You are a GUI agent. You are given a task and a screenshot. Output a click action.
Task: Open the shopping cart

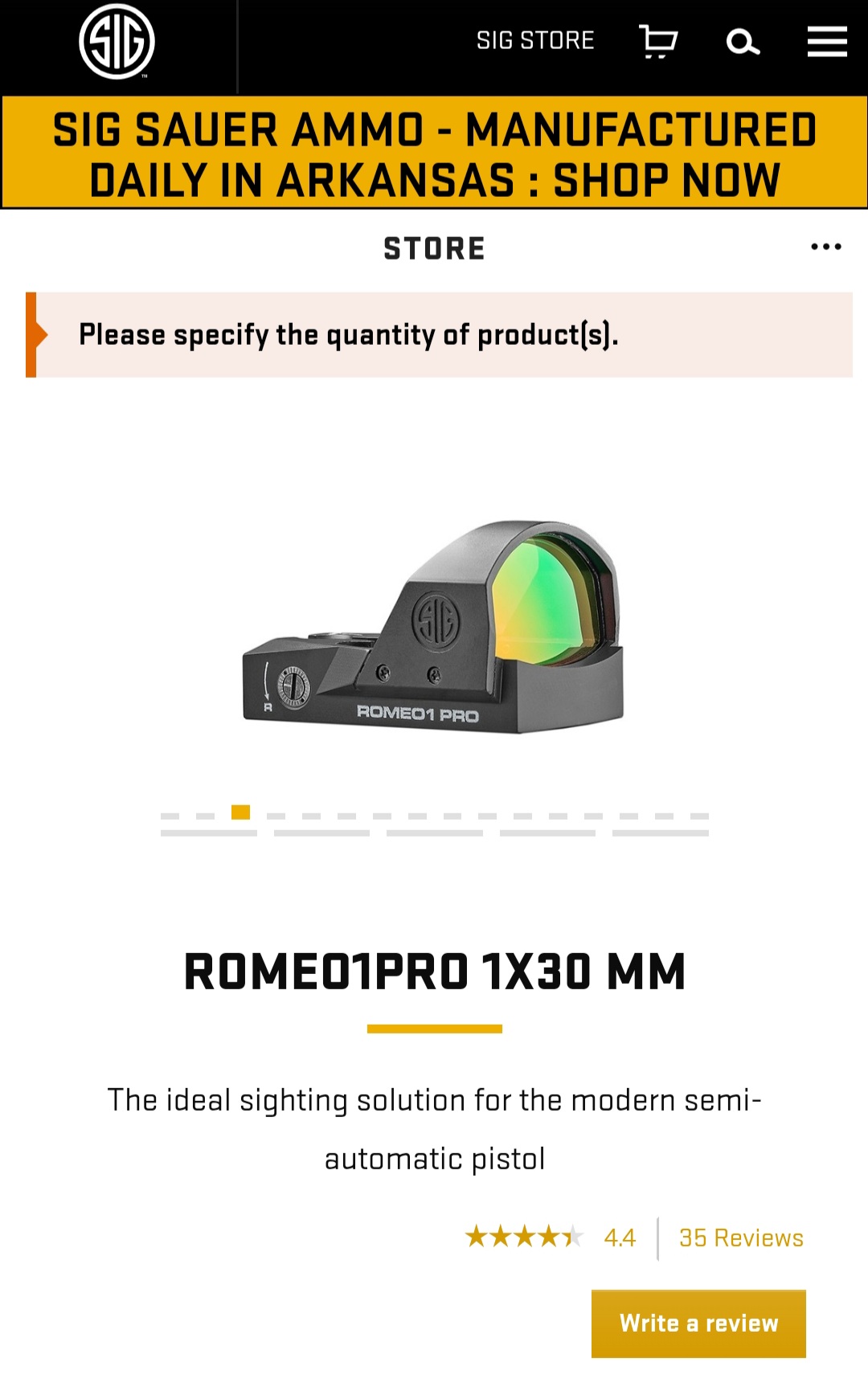coord(658,42)
